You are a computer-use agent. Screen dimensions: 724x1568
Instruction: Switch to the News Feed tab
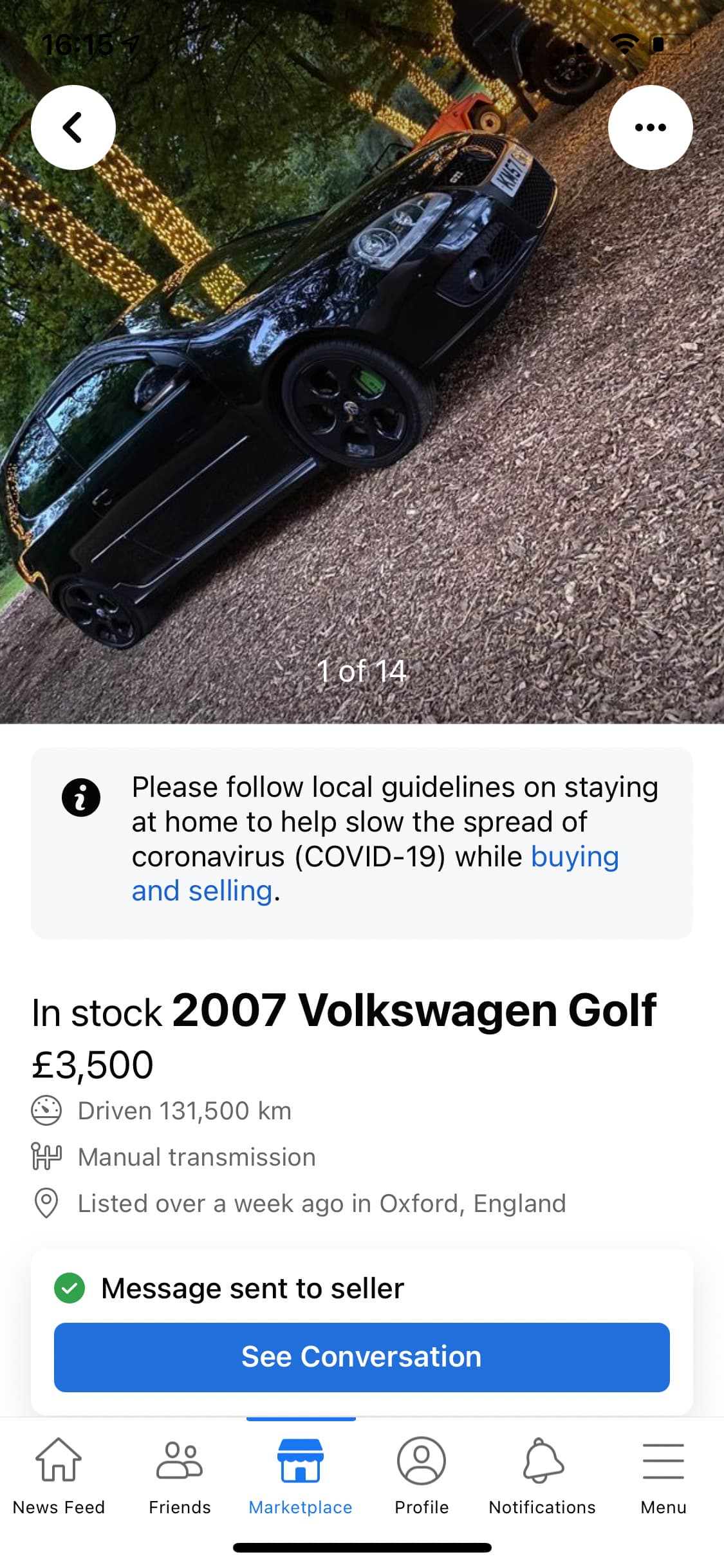(59, 1475)
